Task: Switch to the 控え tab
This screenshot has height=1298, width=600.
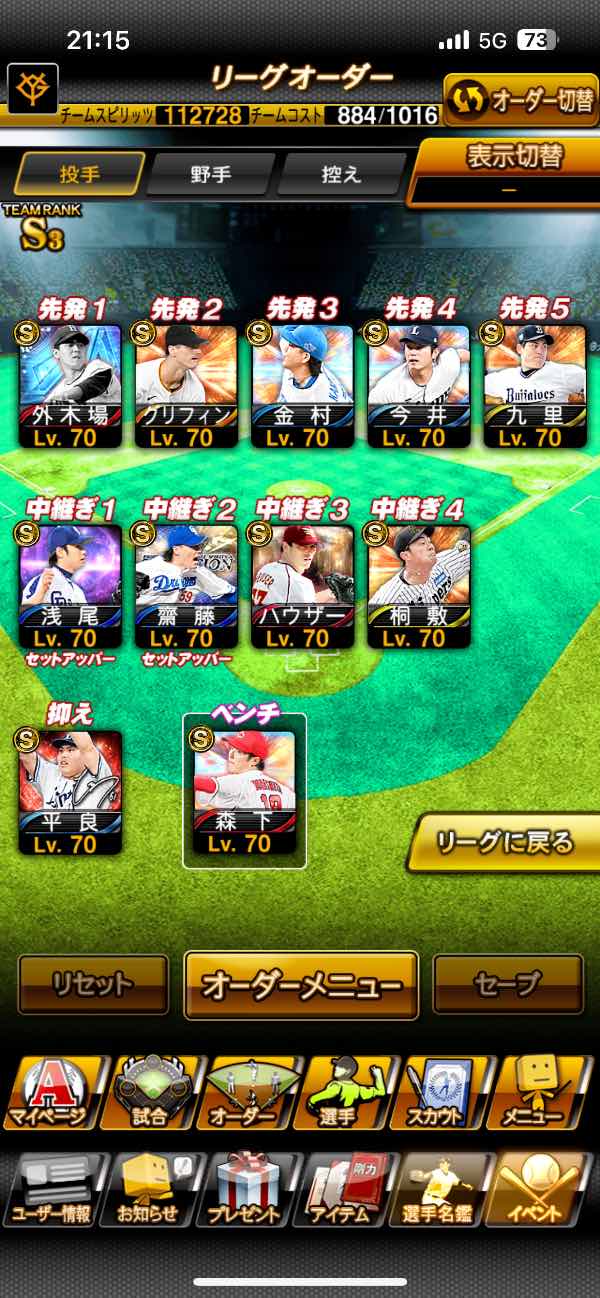Action: click(340, 174)
